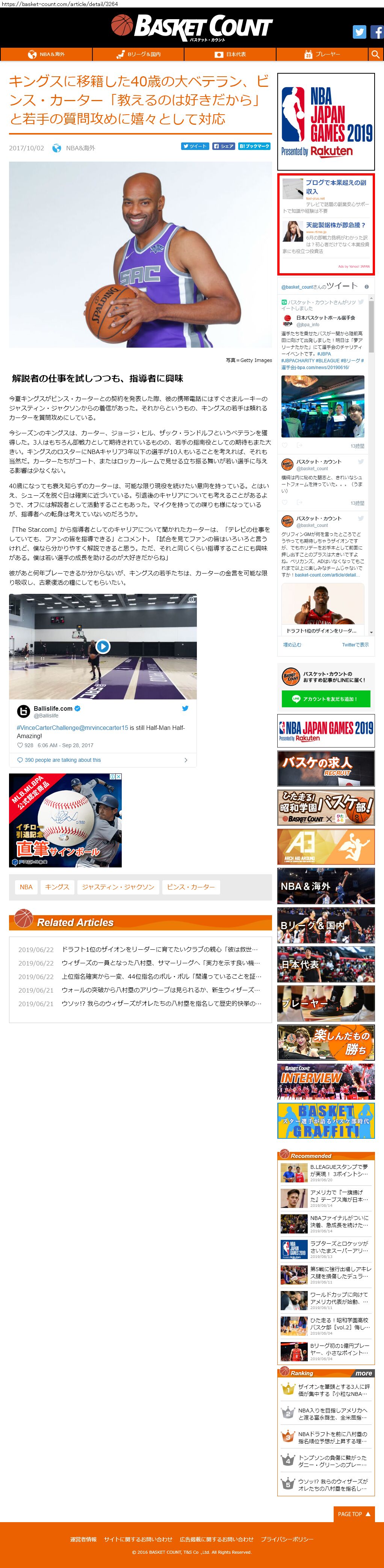The height and width of the screenshot is (1568, 384).
Task: Select the ジャスティン・ジャクソン tag chip
Action: pyautogui.click(x=118, y=887)
